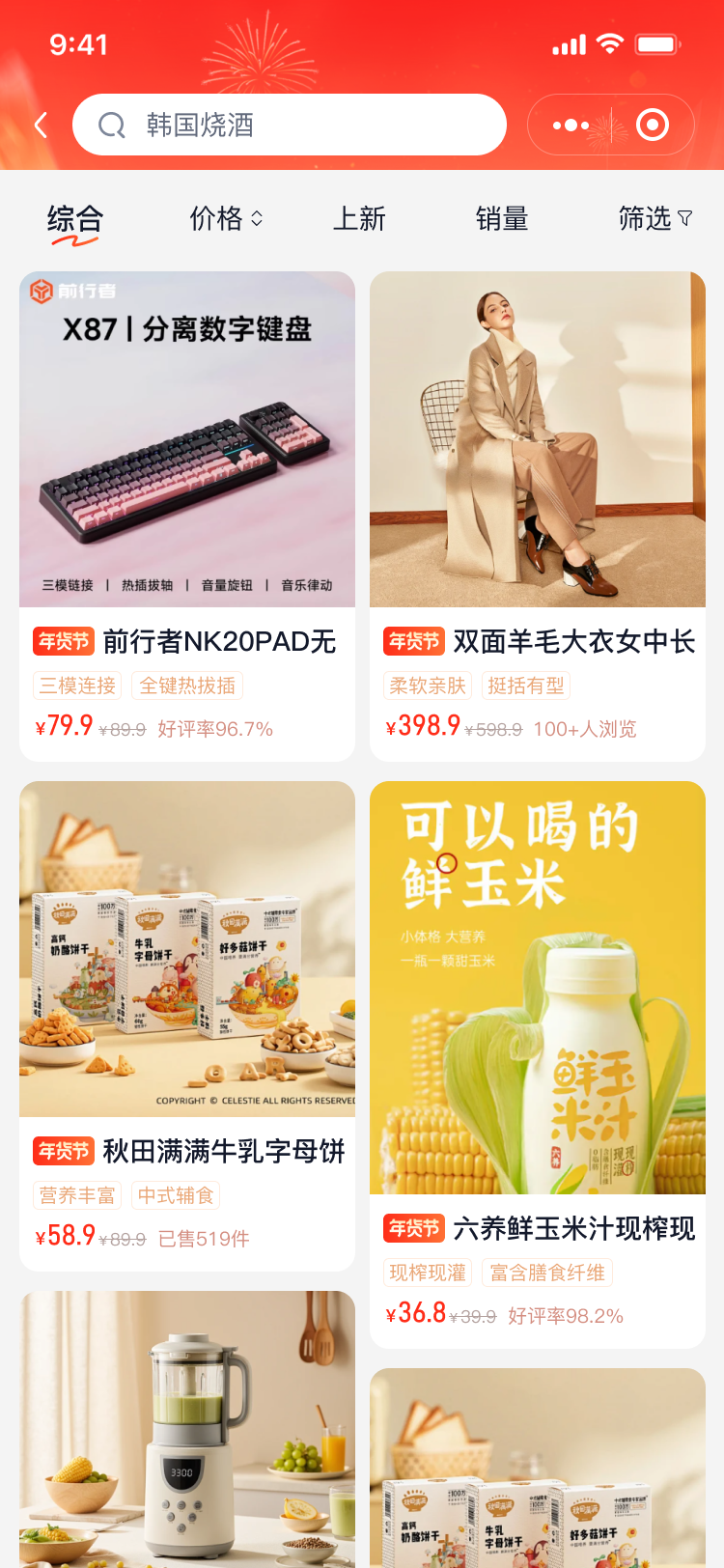Switch to the 综合 sort tab
Viewport: 724px width, 1568px height.
coord(75,219)
